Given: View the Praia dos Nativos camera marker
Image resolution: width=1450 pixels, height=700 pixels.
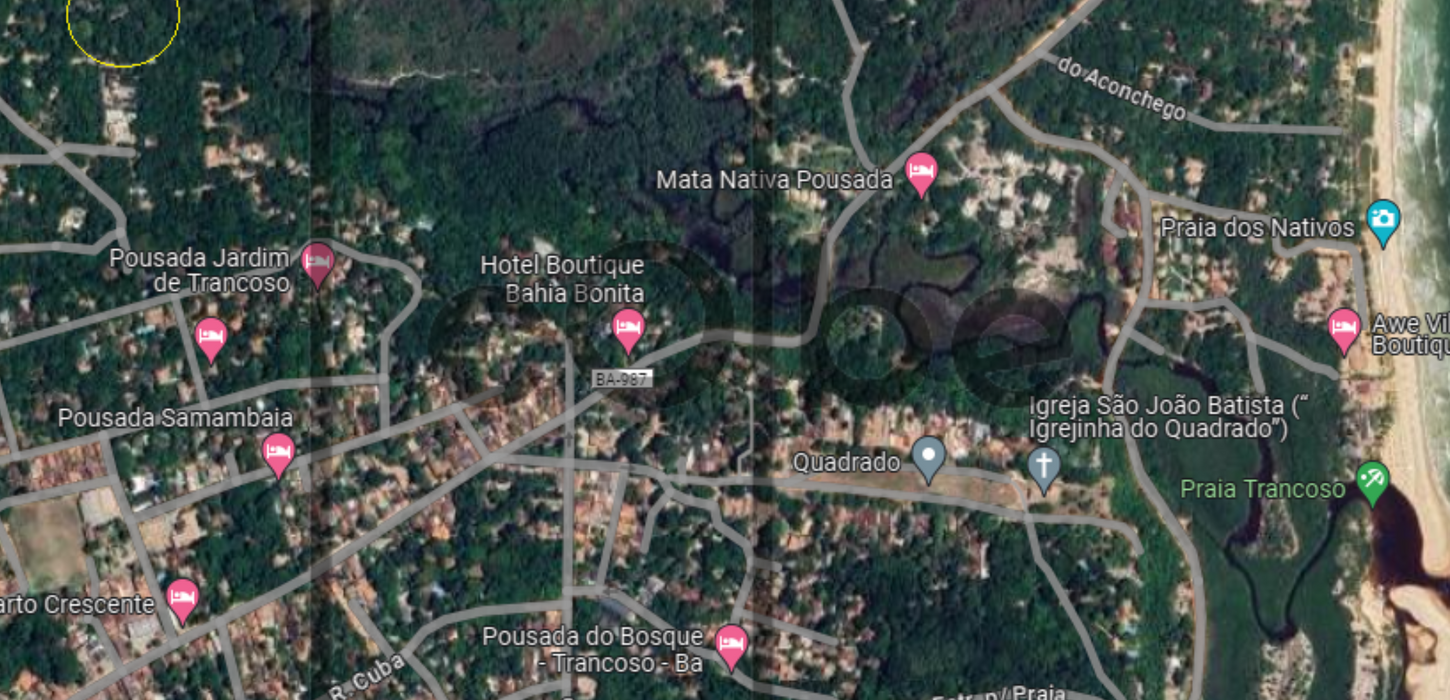Looking at the screenshot, I should coord(1383,220).
